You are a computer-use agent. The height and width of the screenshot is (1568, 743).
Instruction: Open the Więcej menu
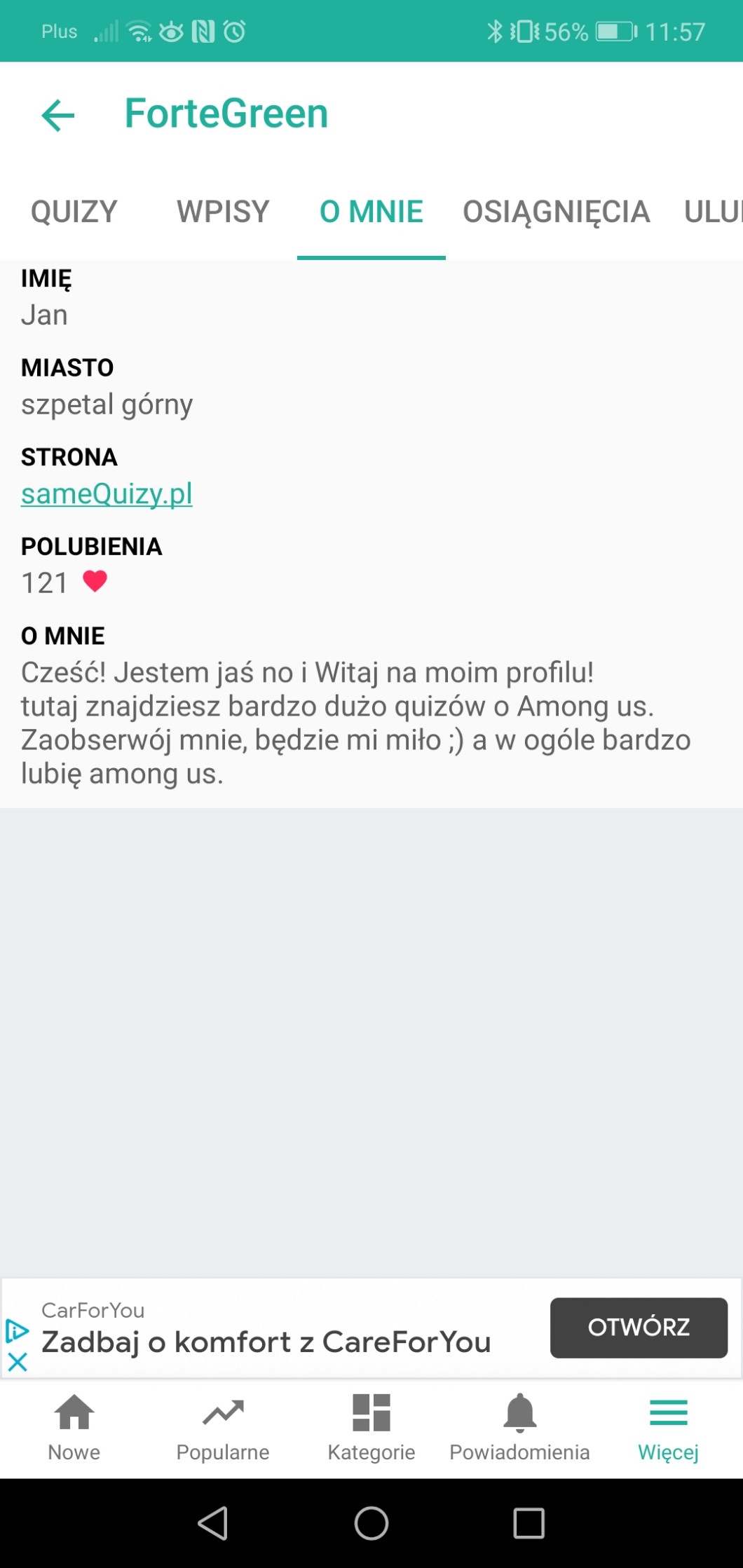668,1426
